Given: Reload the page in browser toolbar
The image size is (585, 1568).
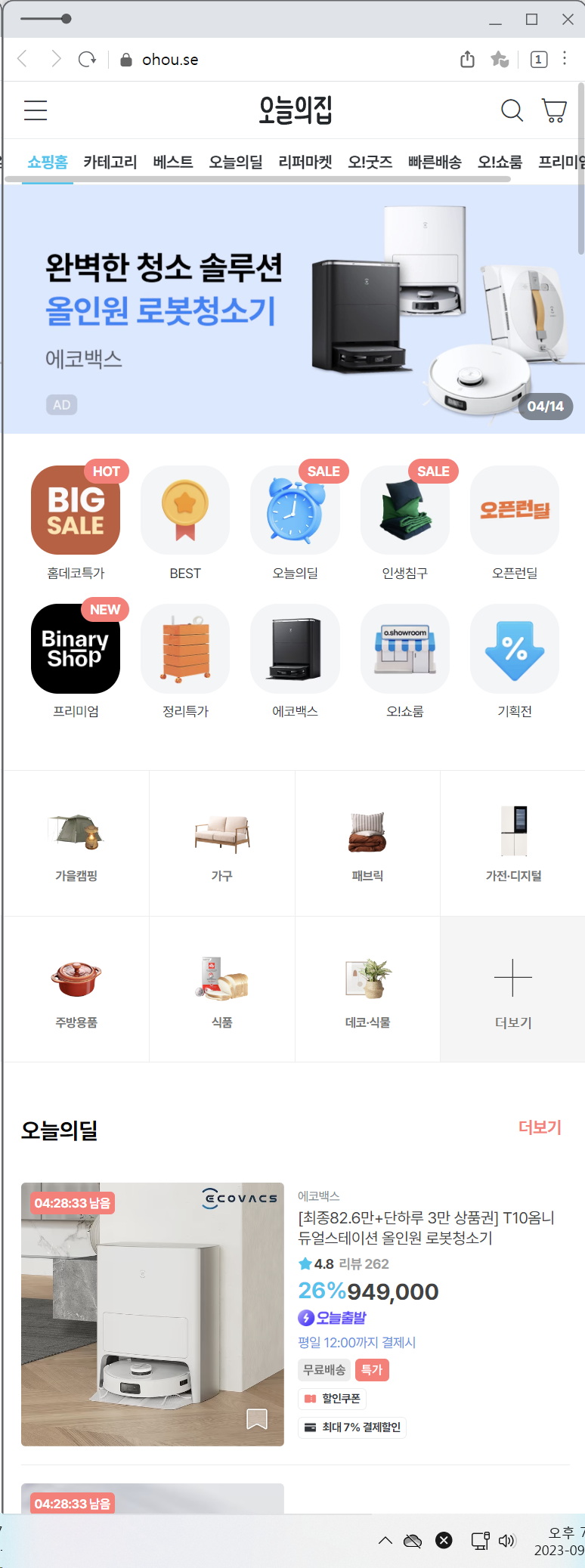Looking at the screenshot, I should point(88,60).
